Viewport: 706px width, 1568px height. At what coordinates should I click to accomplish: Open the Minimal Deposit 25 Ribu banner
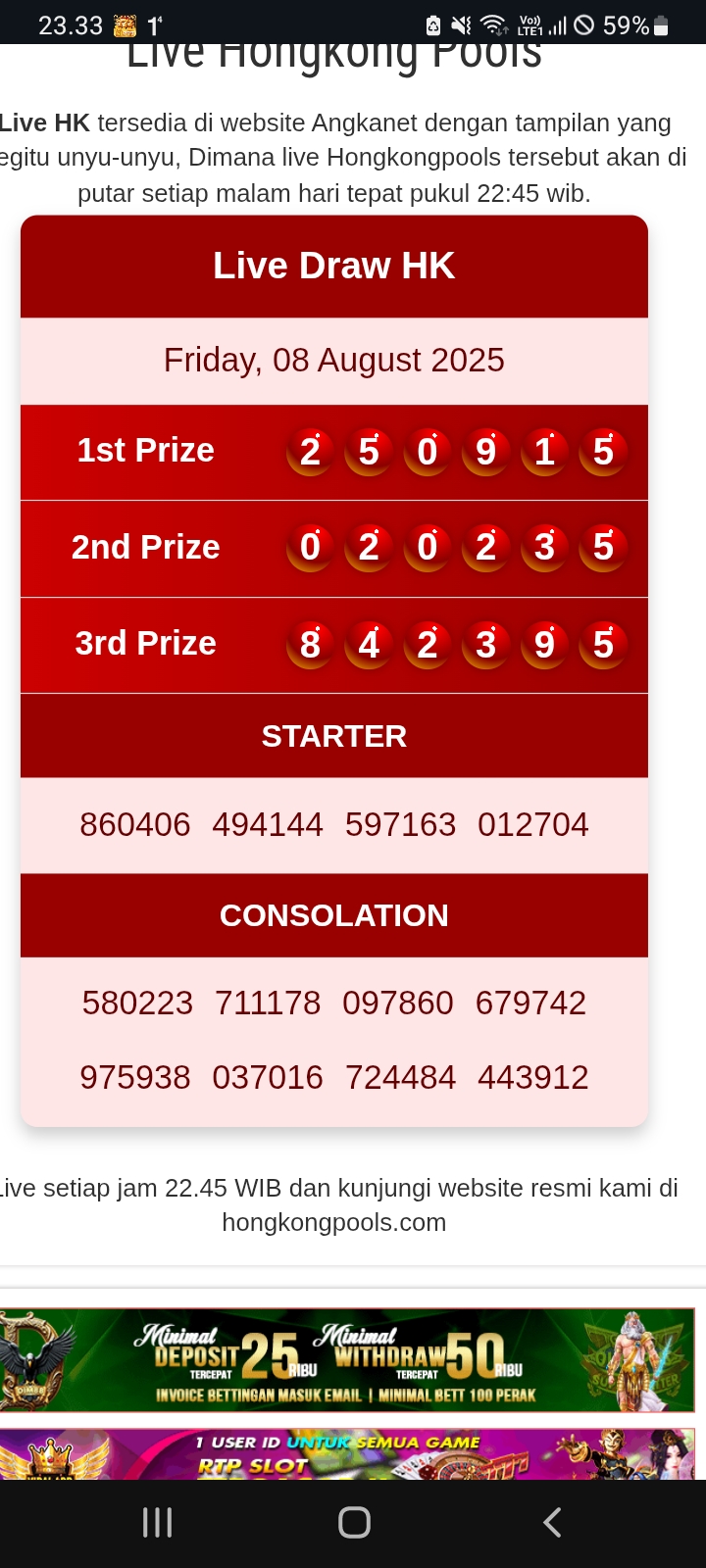(347, 1359)
